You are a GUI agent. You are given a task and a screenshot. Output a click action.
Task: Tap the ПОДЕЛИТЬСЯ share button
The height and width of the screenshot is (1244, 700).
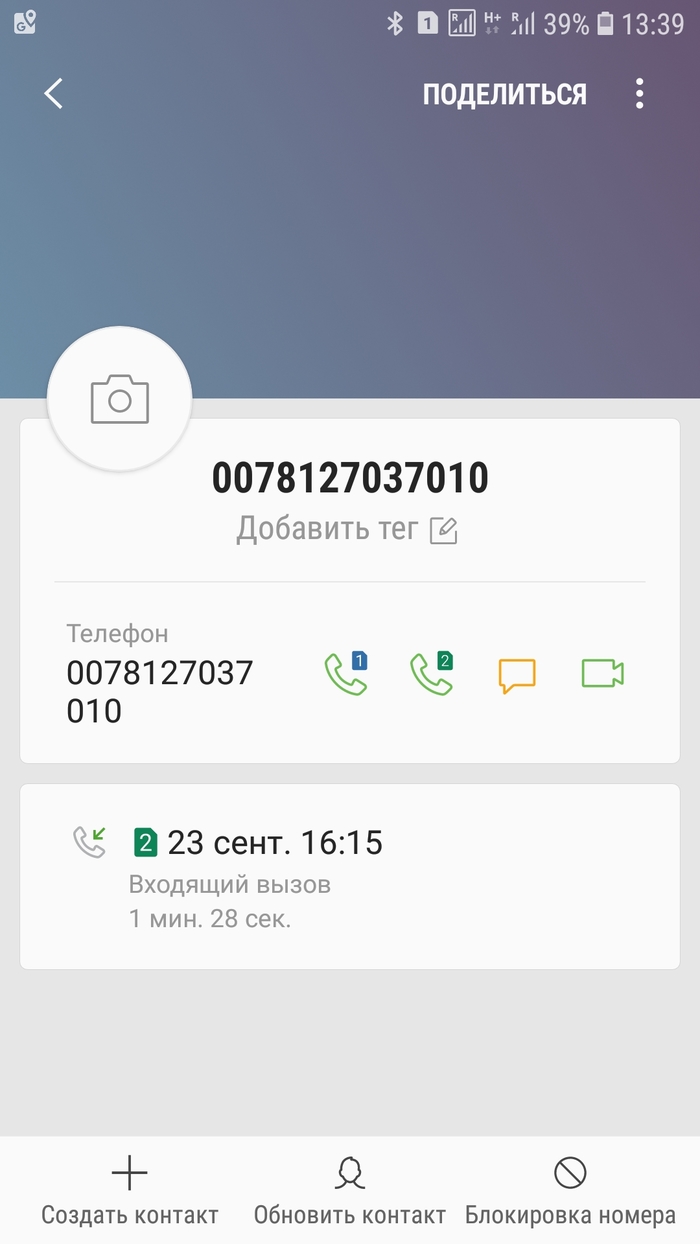pyautogui.click(x=504, y=95)
